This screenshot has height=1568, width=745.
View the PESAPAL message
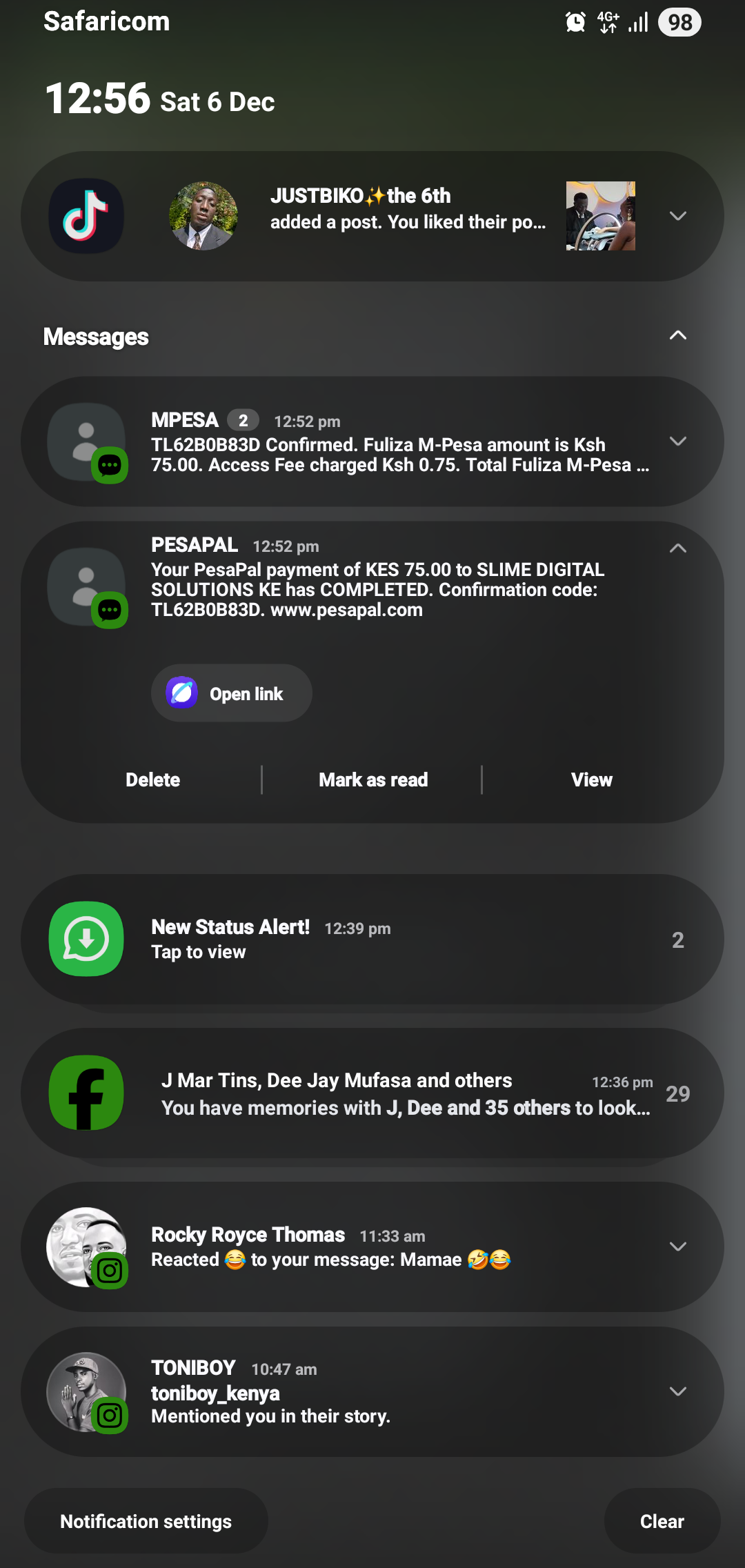(x=591, y=780)
